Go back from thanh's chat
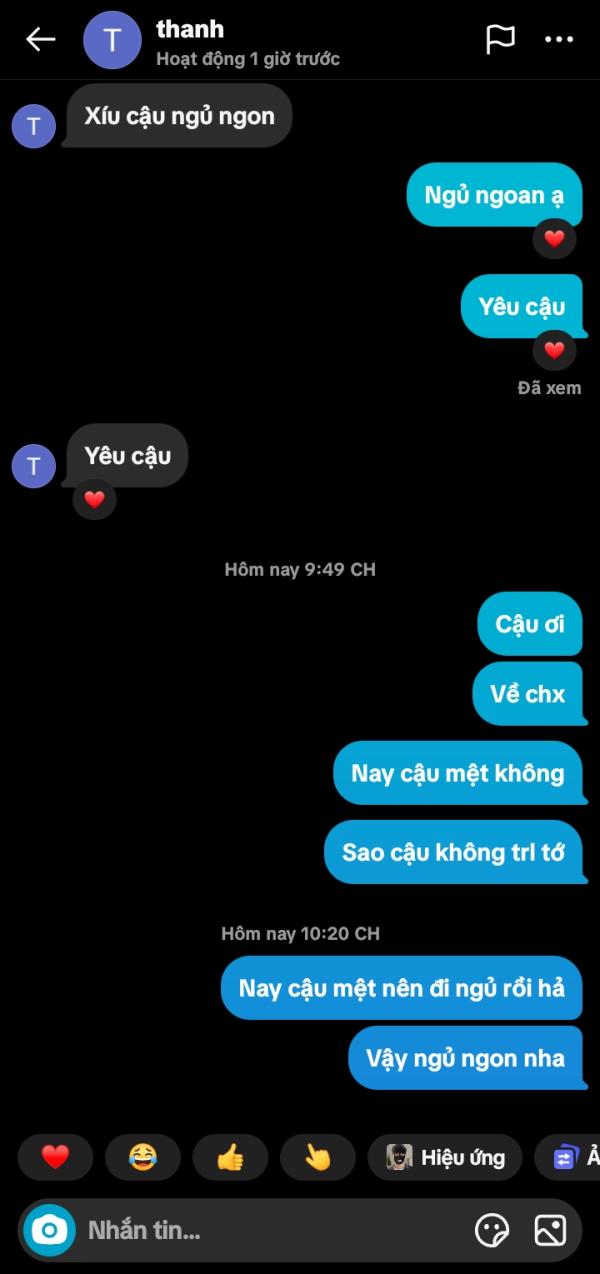The image size is (600, 1274). tap(40, 40)
